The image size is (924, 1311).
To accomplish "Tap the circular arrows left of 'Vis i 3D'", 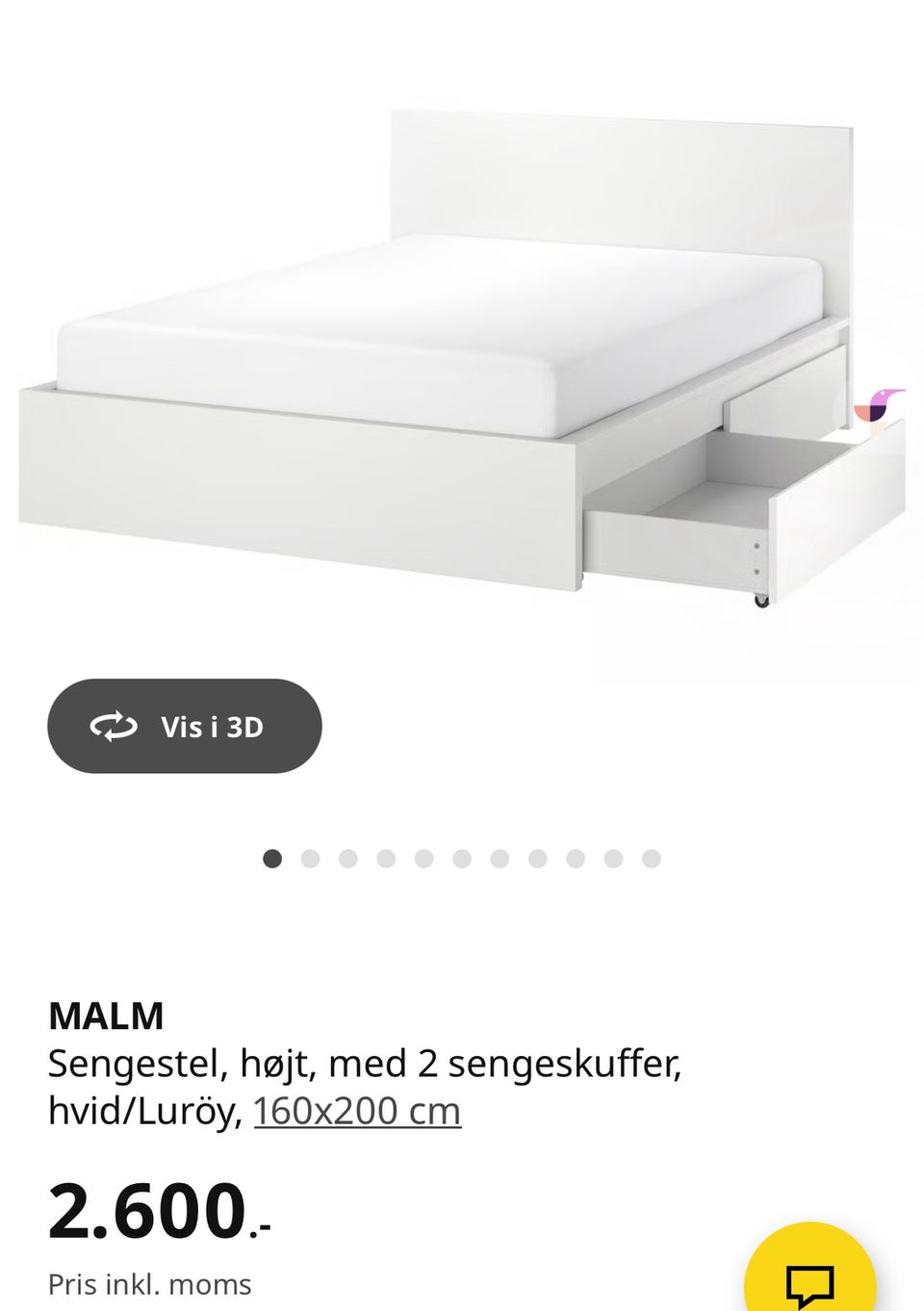I will click(x=113, y=727).
